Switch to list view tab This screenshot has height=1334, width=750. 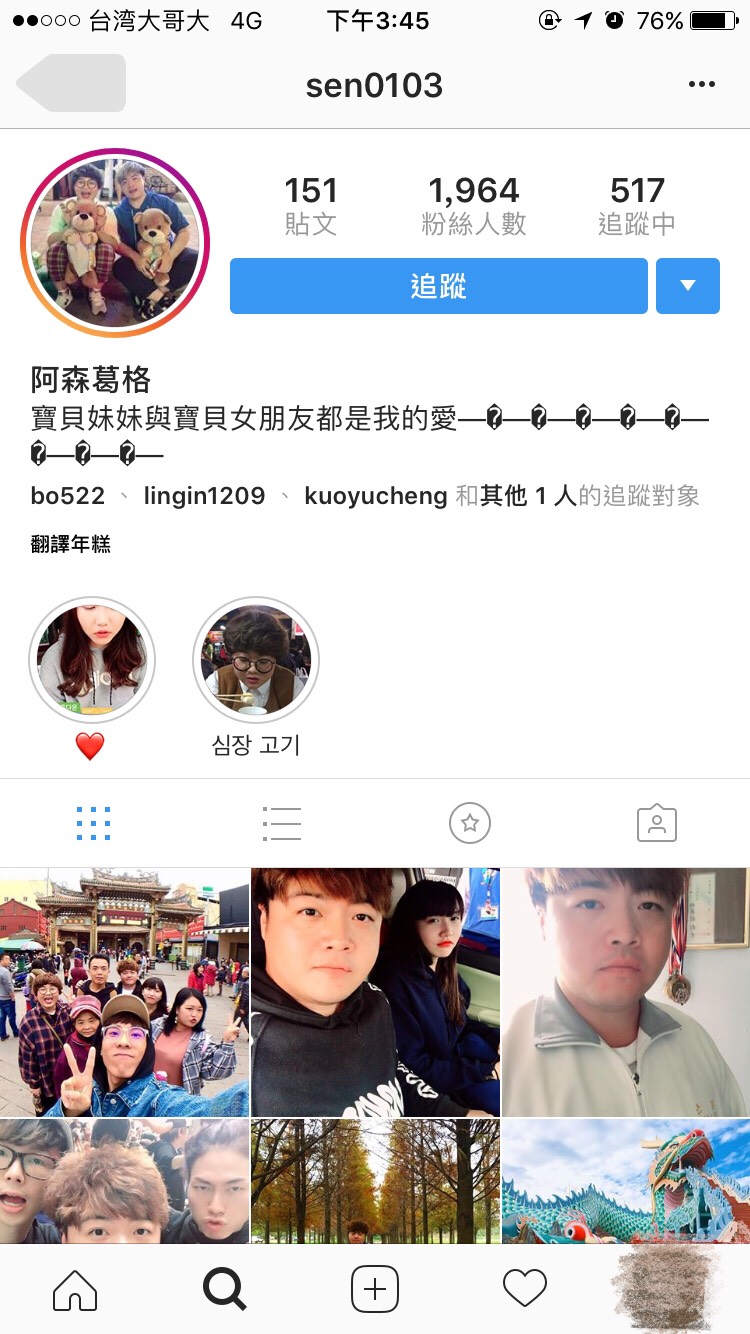(x=281, y=823)
